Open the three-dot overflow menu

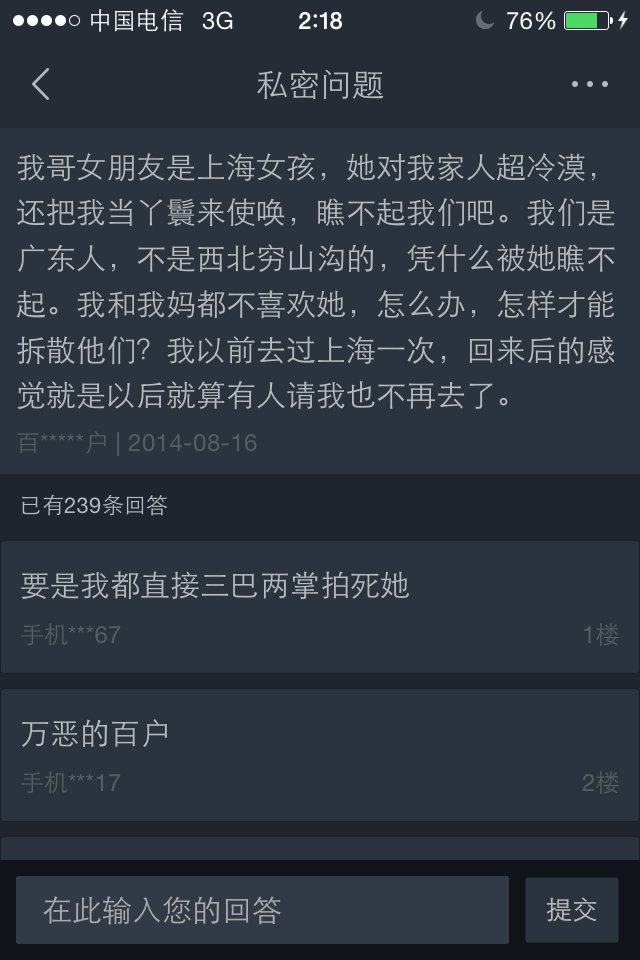[589, 85]
